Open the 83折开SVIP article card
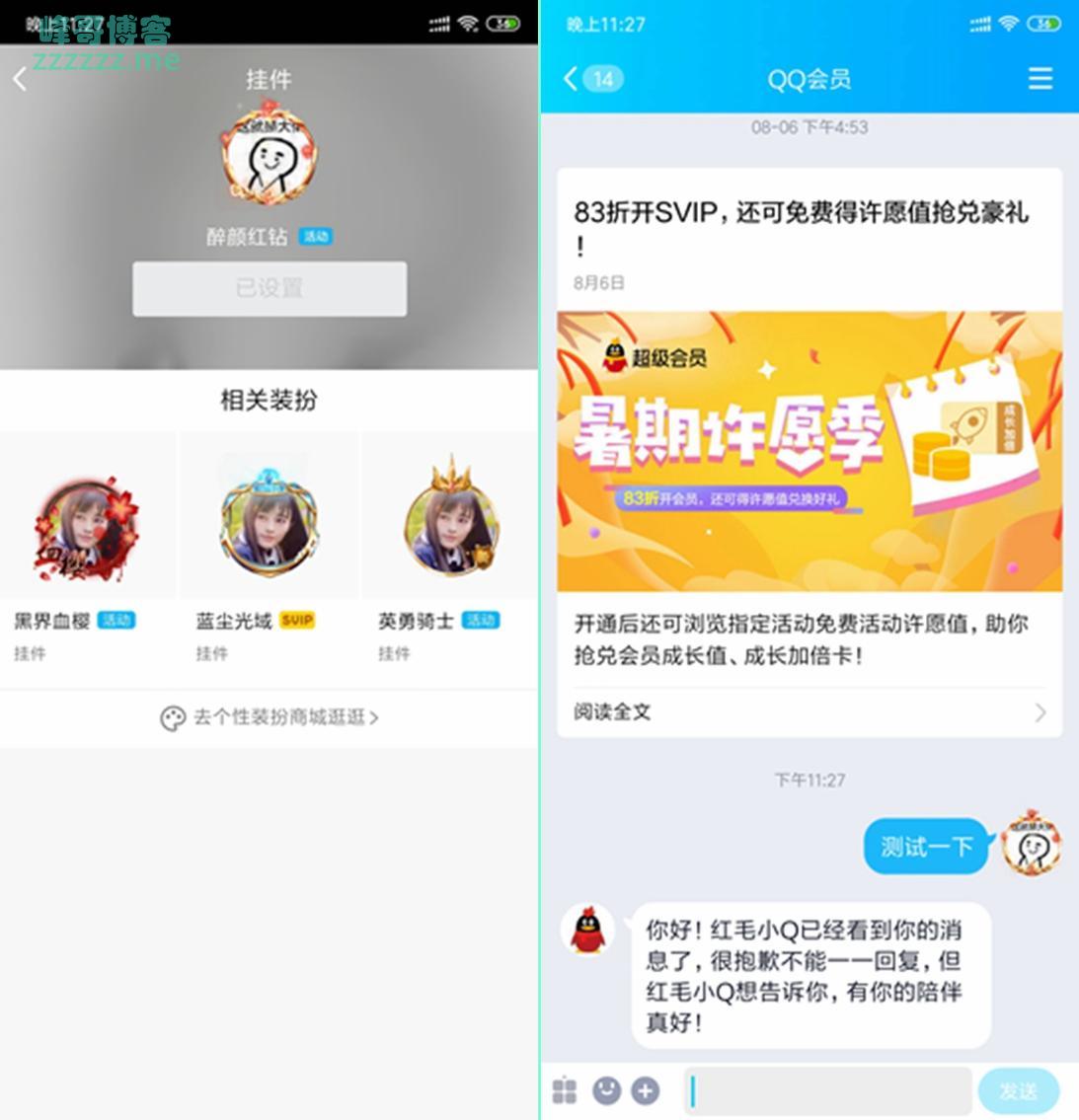Image resolution: width=1079 pixels, height=1120 pixels. point(809,451)
